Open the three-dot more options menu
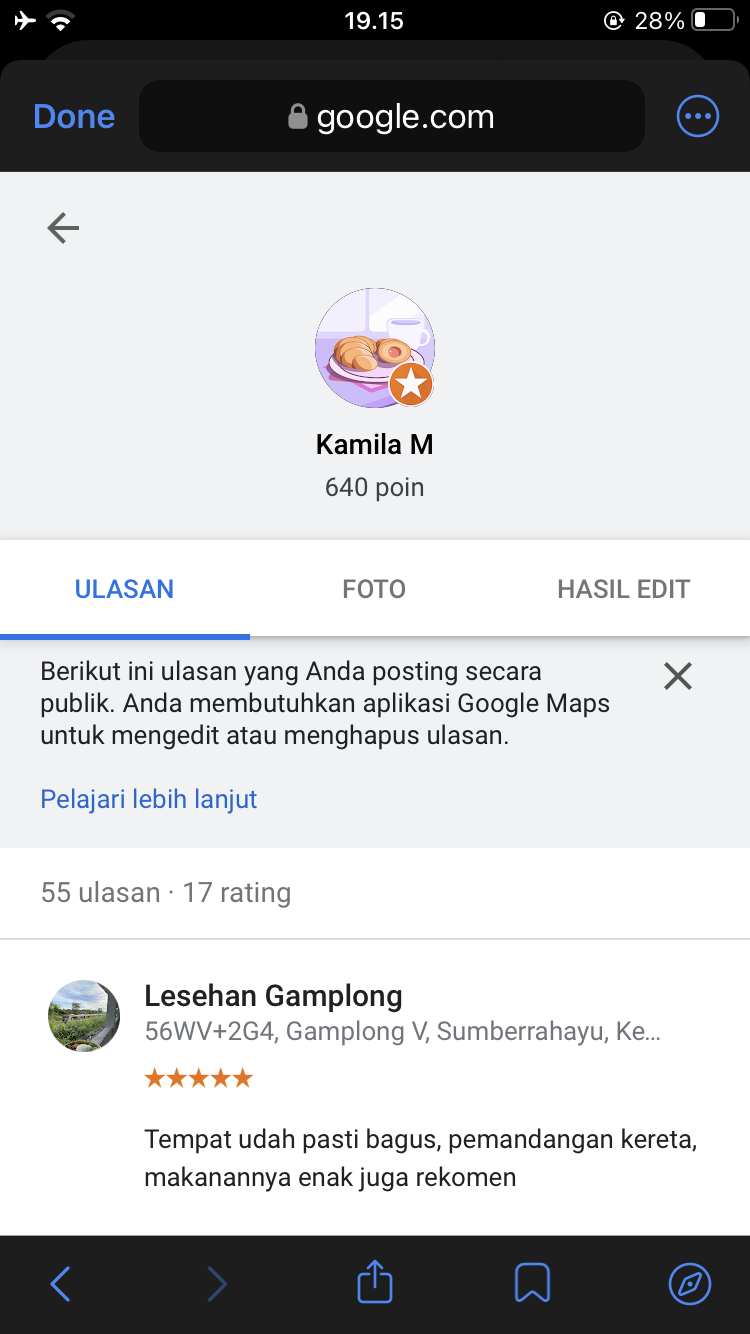 coord(697,117)
